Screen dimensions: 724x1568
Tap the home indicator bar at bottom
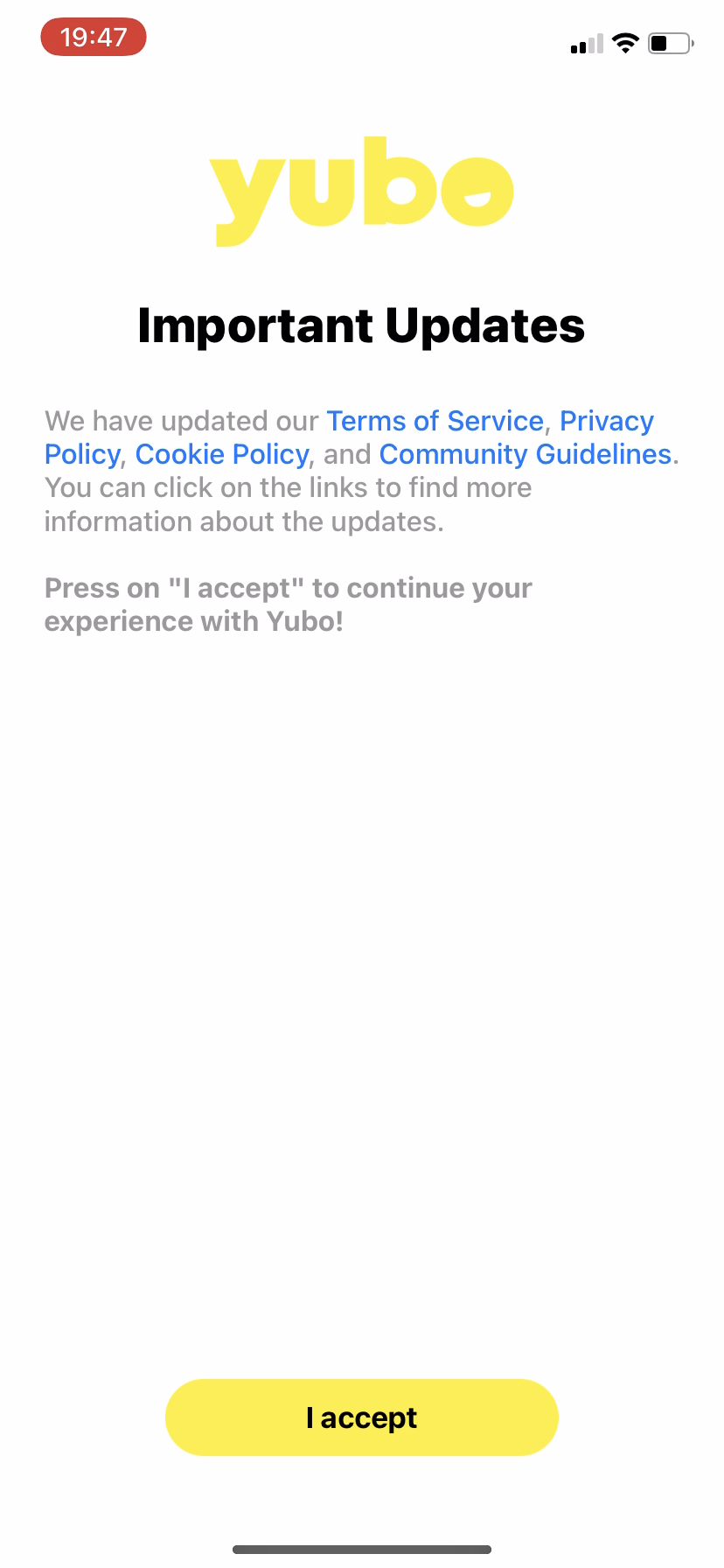point(361,1549)
